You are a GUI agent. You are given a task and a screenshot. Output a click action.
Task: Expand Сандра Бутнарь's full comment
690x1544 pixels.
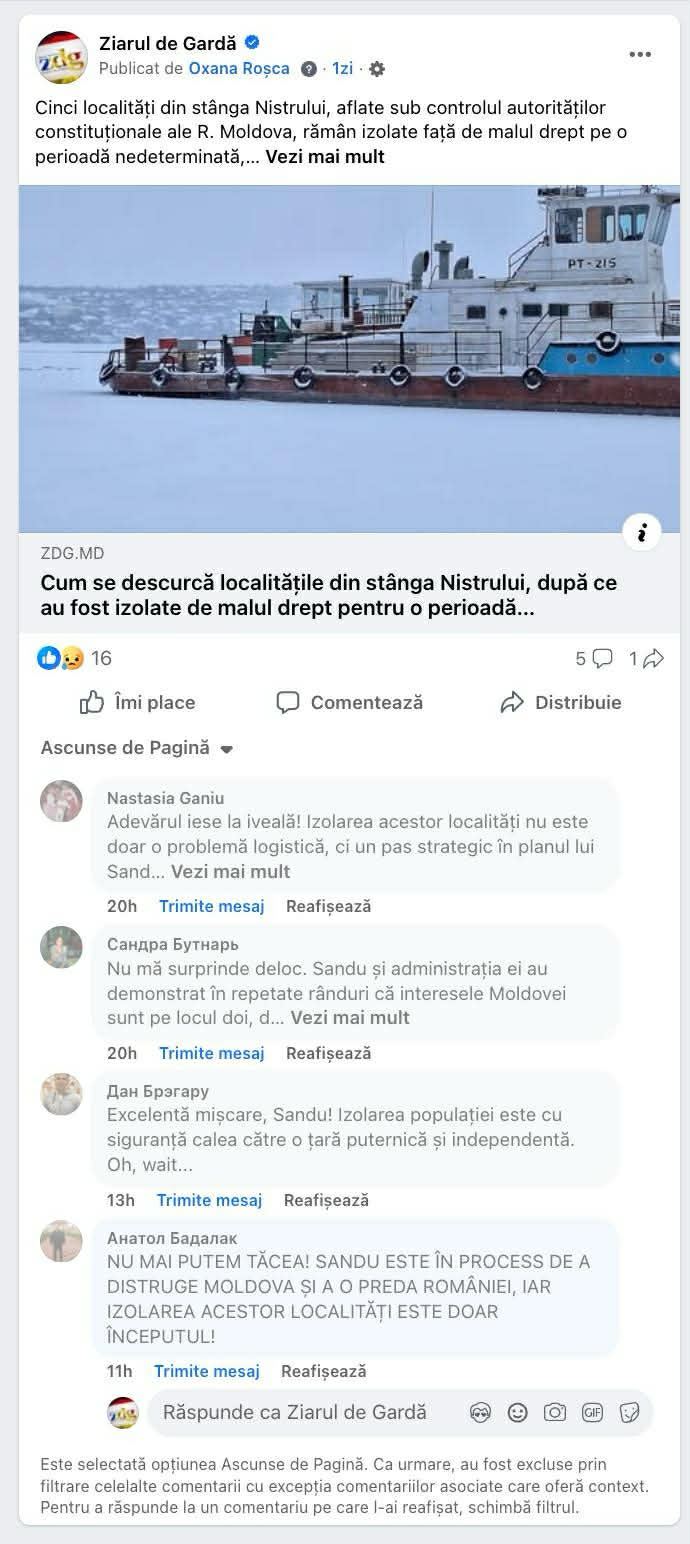pyautogui.click(x=350, y=1018)
